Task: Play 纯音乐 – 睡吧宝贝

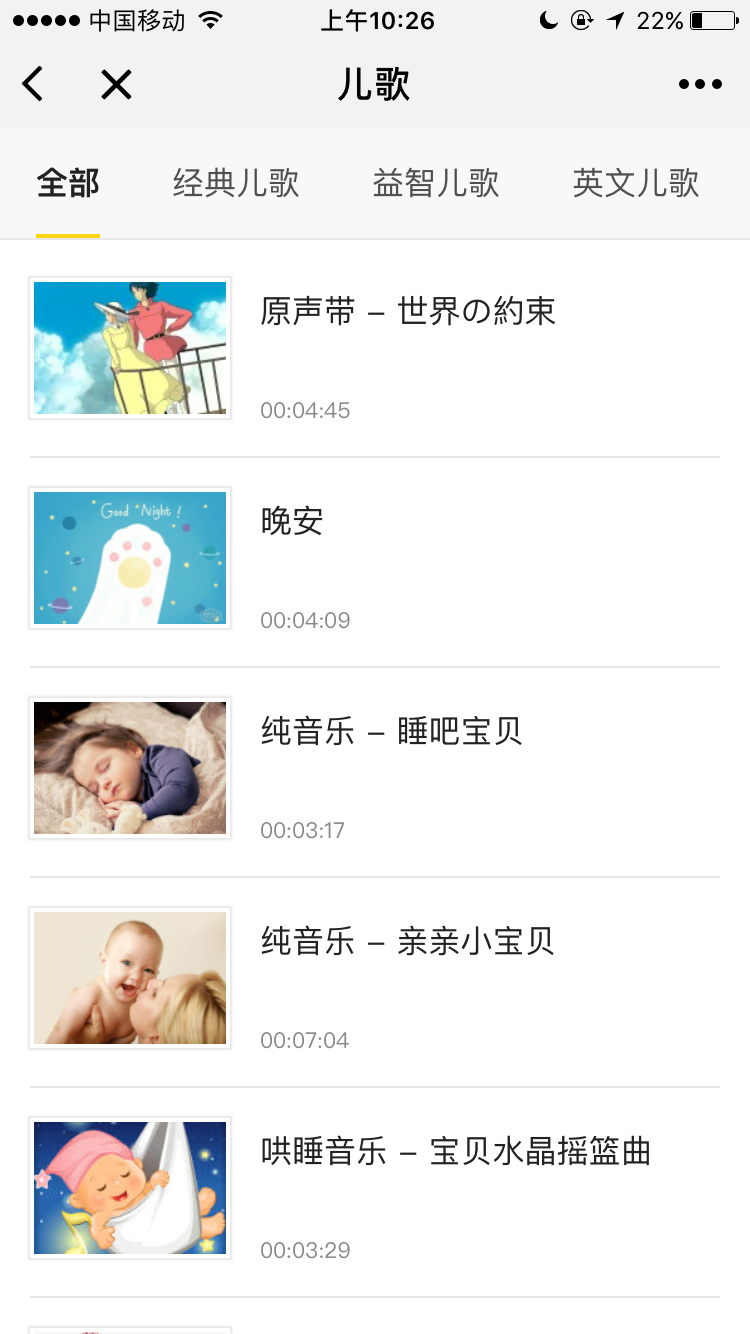Action: [391, 732]
